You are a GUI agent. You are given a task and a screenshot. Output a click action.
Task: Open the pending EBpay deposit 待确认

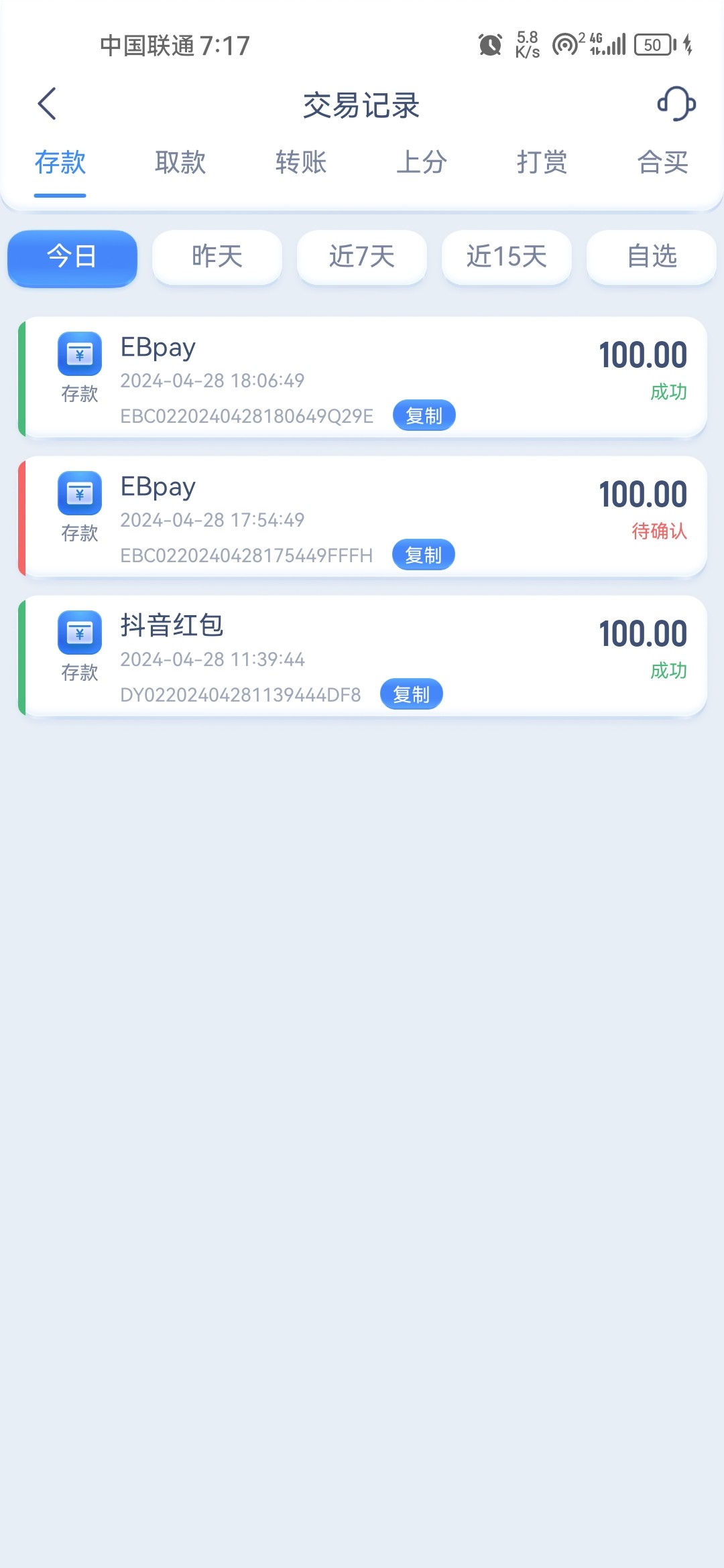[363, 517]
